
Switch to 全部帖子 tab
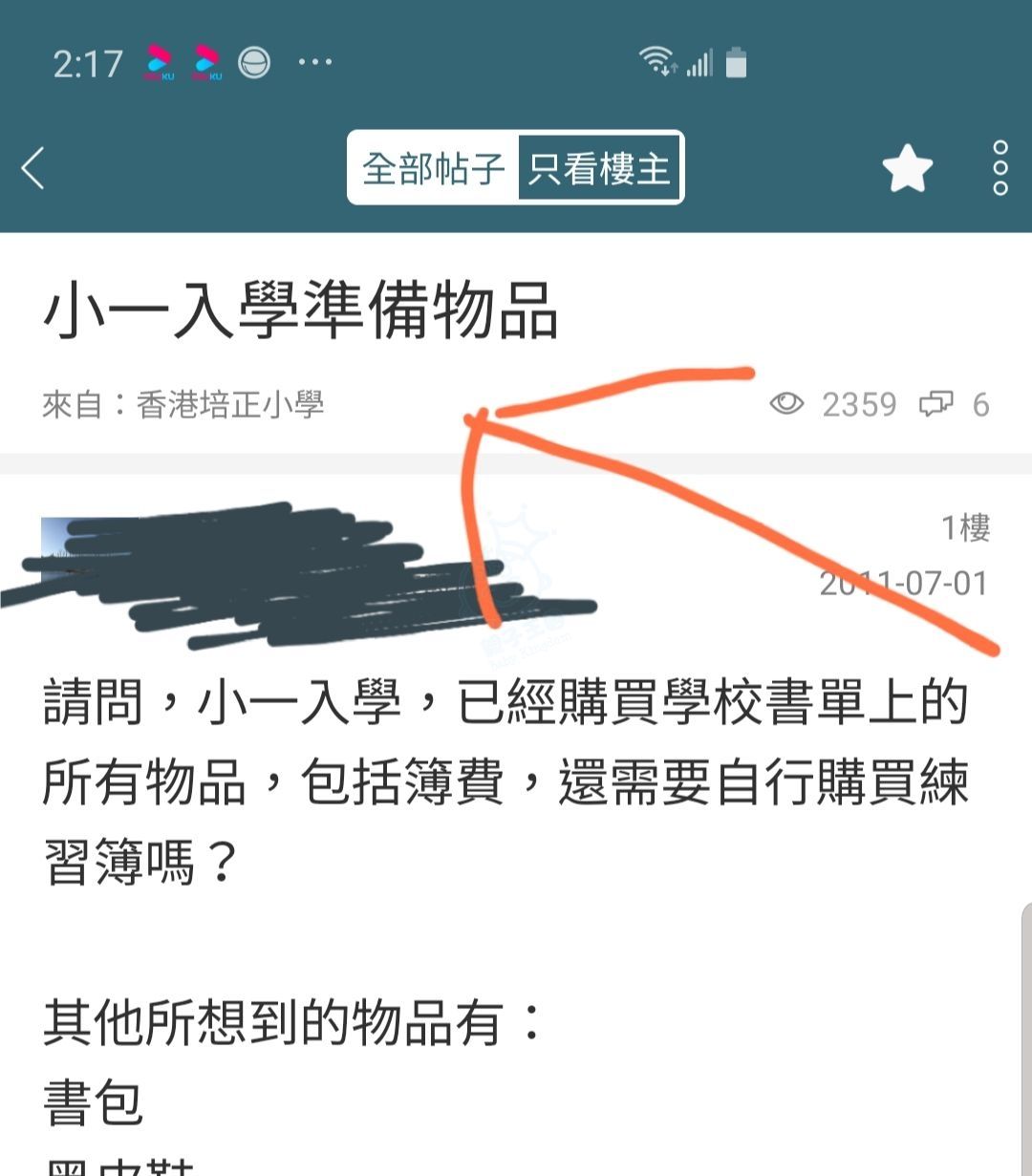point(433,169)
